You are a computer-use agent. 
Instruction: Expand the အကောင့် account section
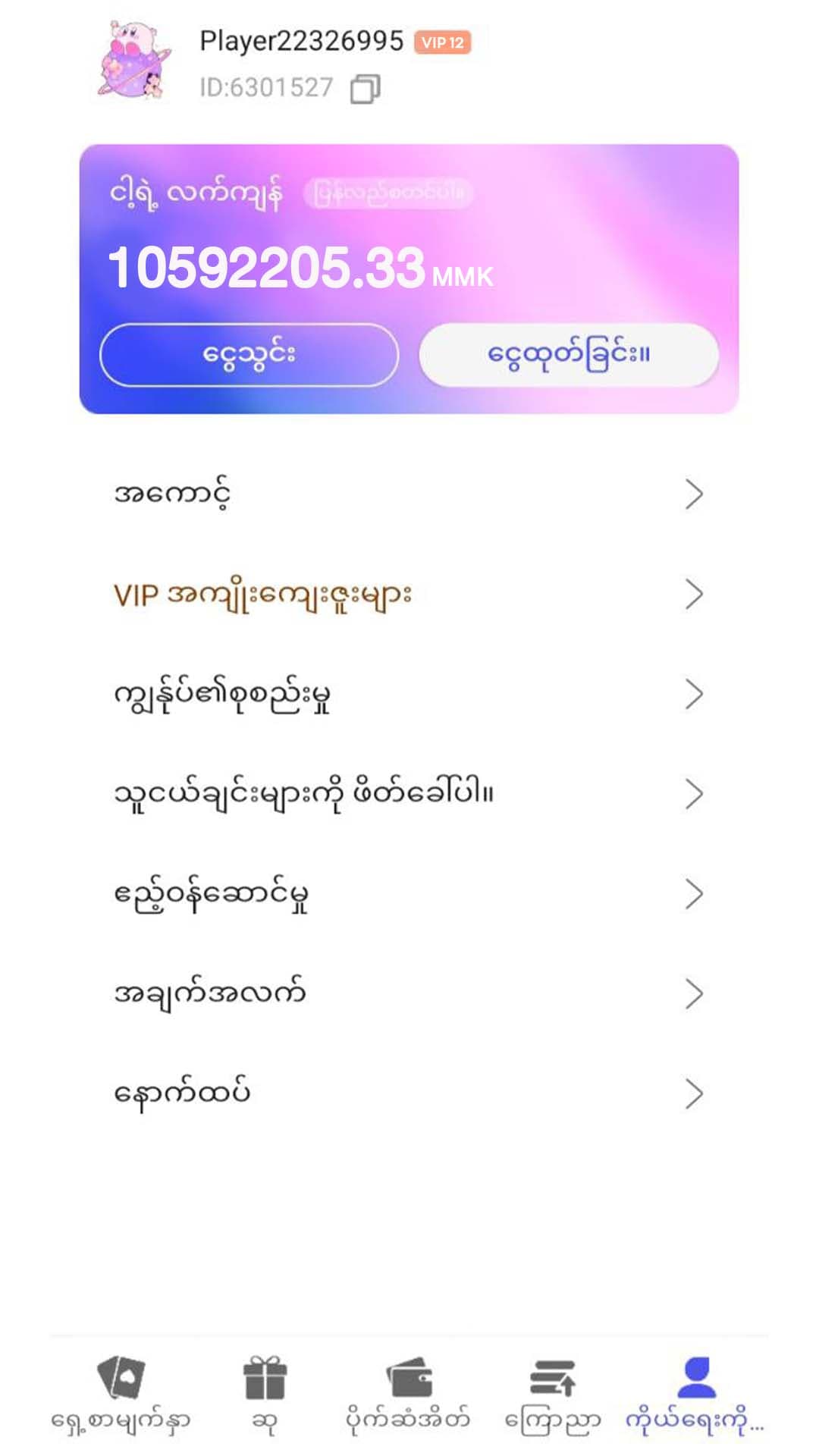pyautogui.click(x=409, y=493)
